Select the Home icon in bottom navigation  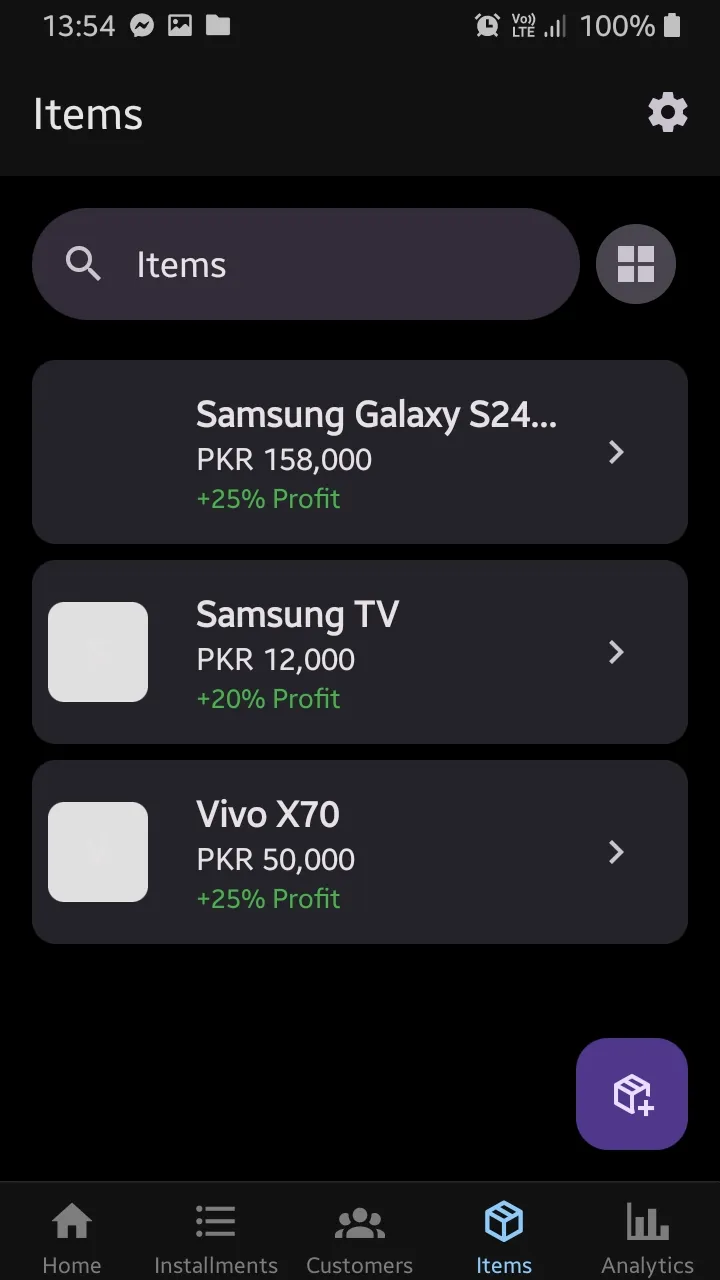click(71, 1220)
